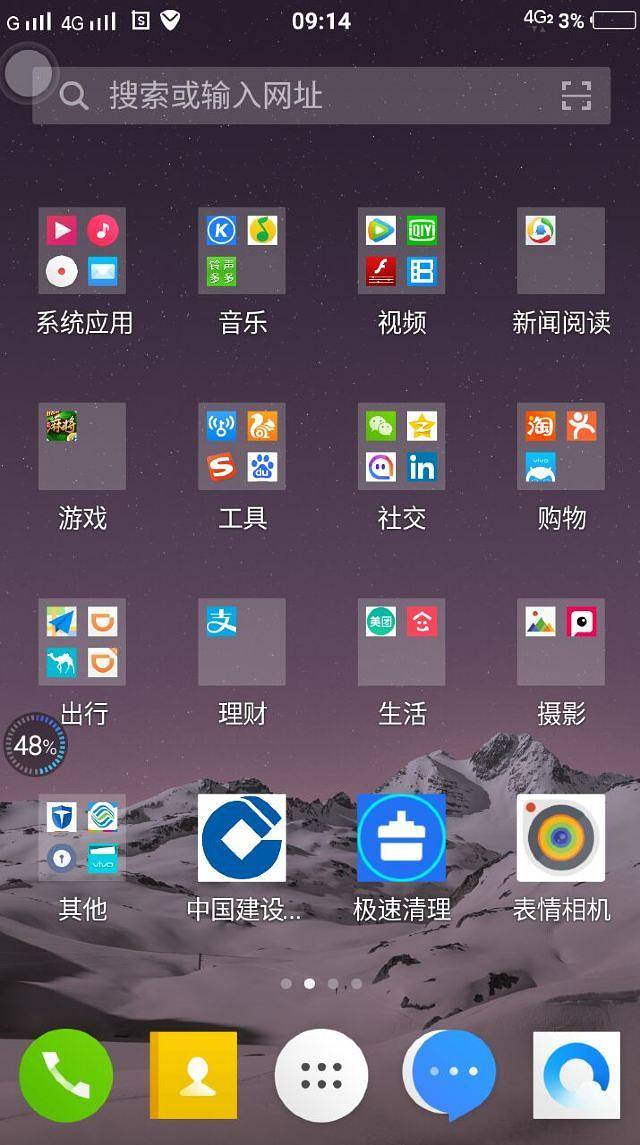Open the 购物 folder
The width and height of the screenshot is (640, 1145).
point(561,446)
